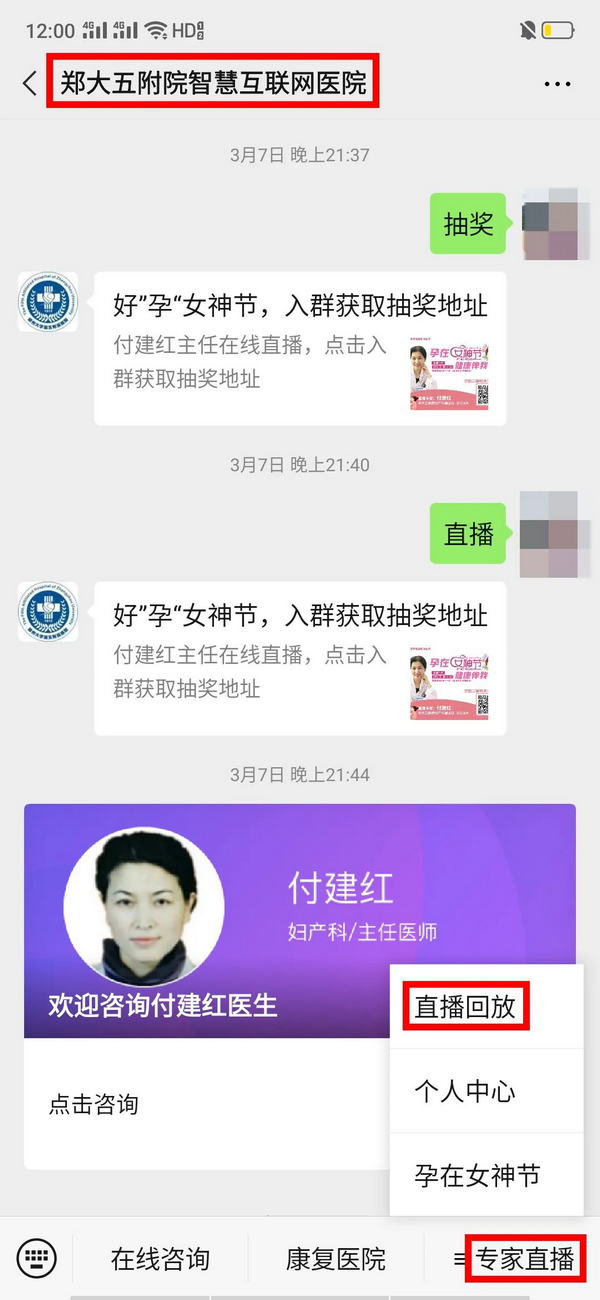
Task: Select 个人中心 in the popup menu
Action: tap(466, 1091)
